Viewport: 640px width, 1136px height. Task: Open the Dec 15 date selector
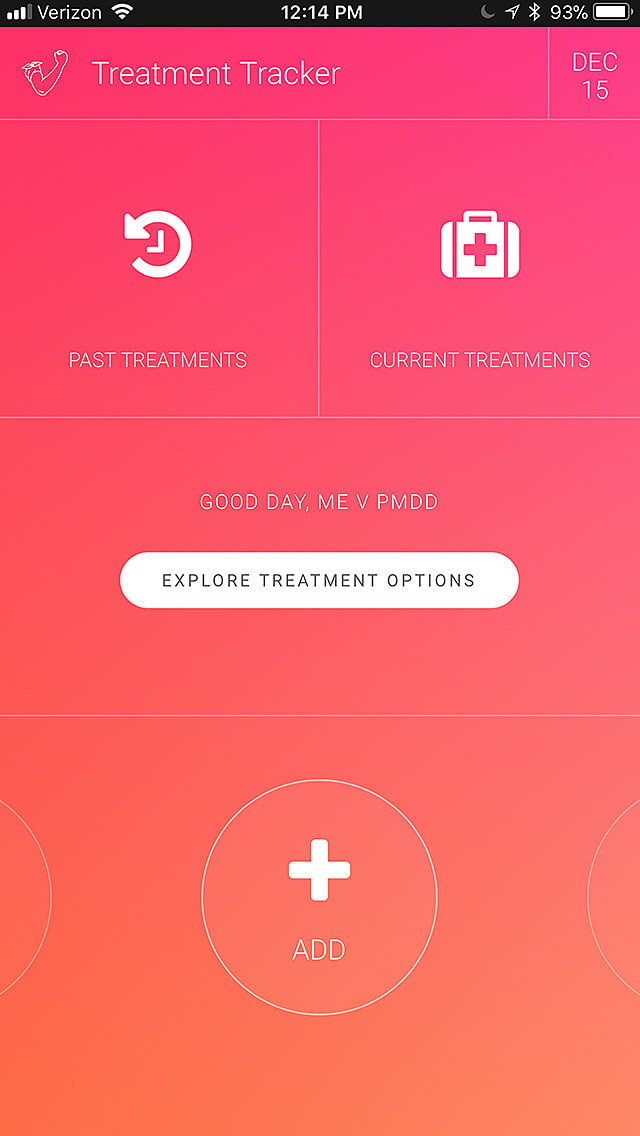(x=594, y=75)
